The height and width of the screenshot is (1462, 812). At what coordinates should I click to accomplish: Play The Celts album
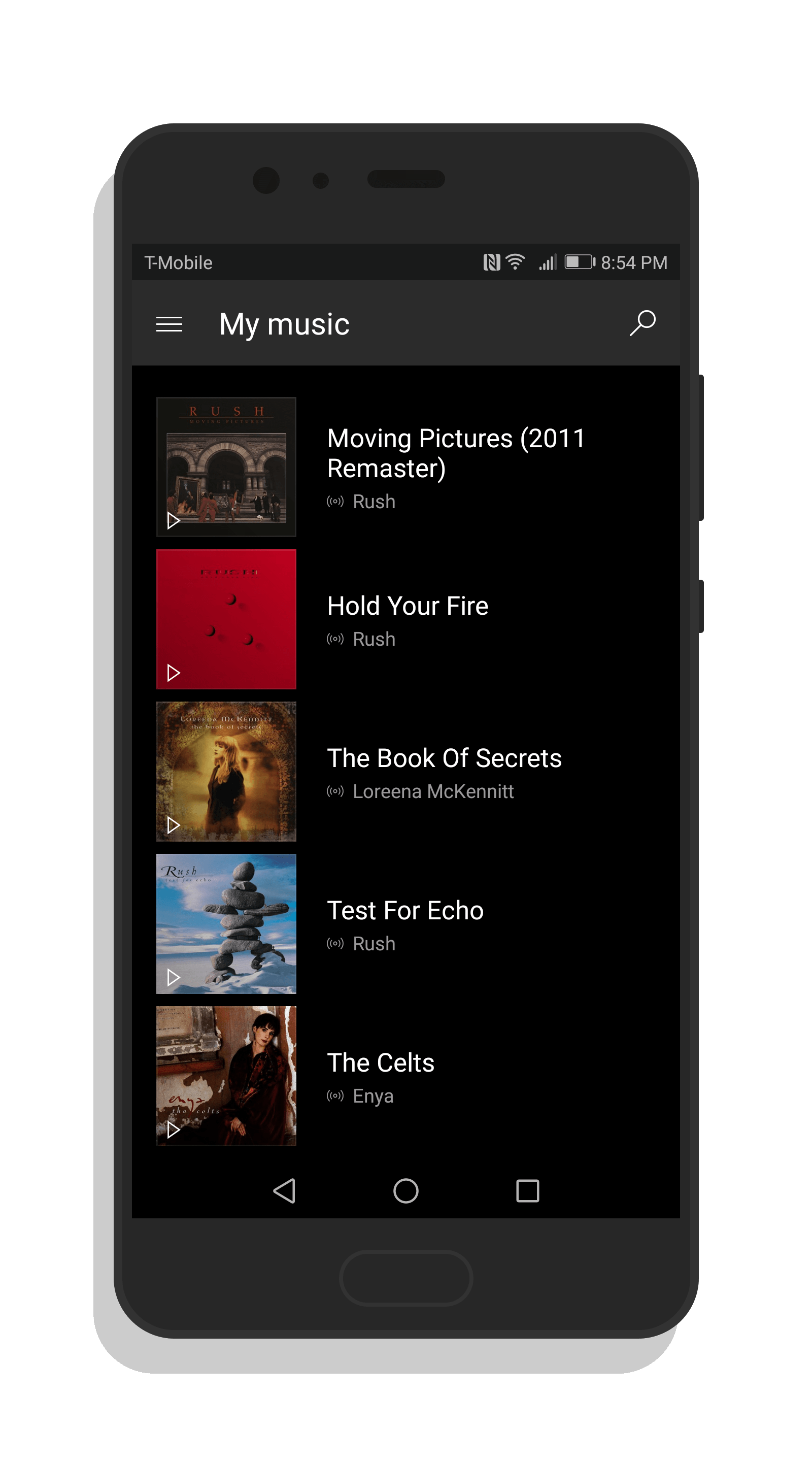point(173,1129)
